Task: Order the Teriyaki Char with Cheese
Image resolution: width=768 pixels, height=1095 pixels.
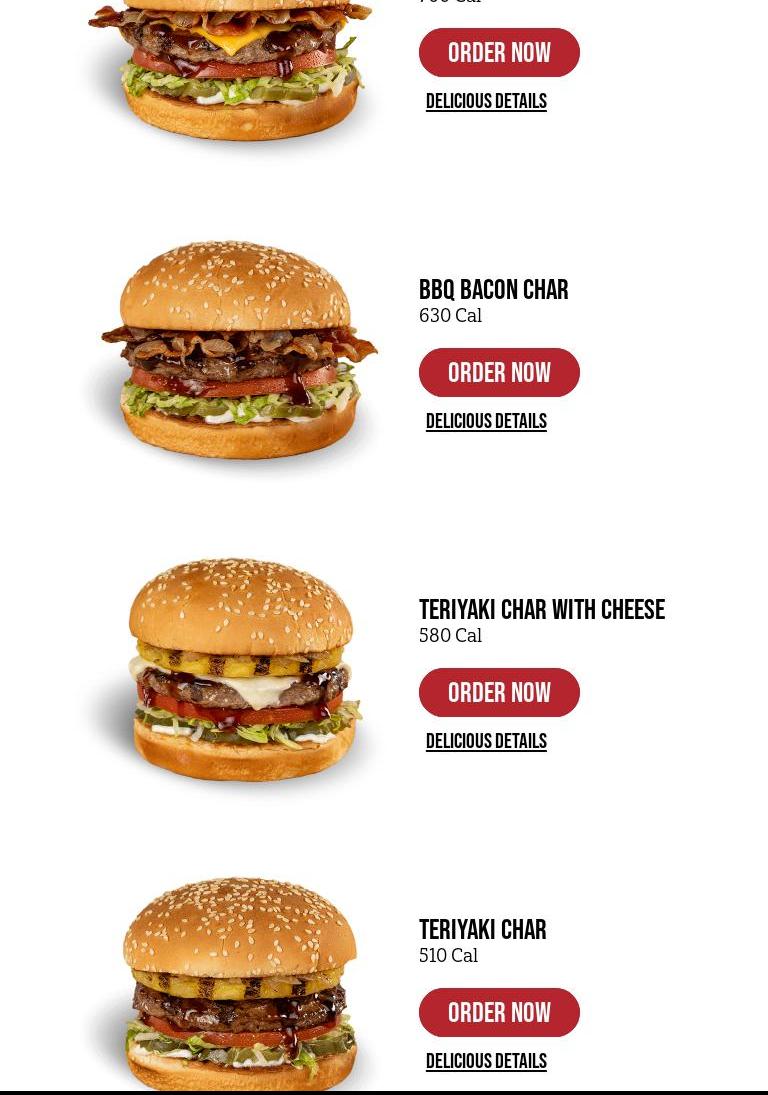Action: point(499,692)
